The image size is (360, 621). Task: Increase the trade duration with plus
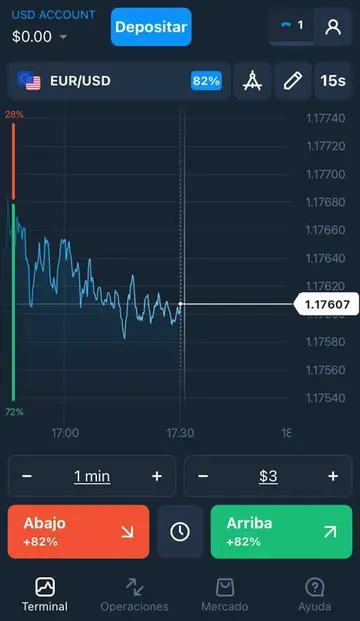pos(157,476)
